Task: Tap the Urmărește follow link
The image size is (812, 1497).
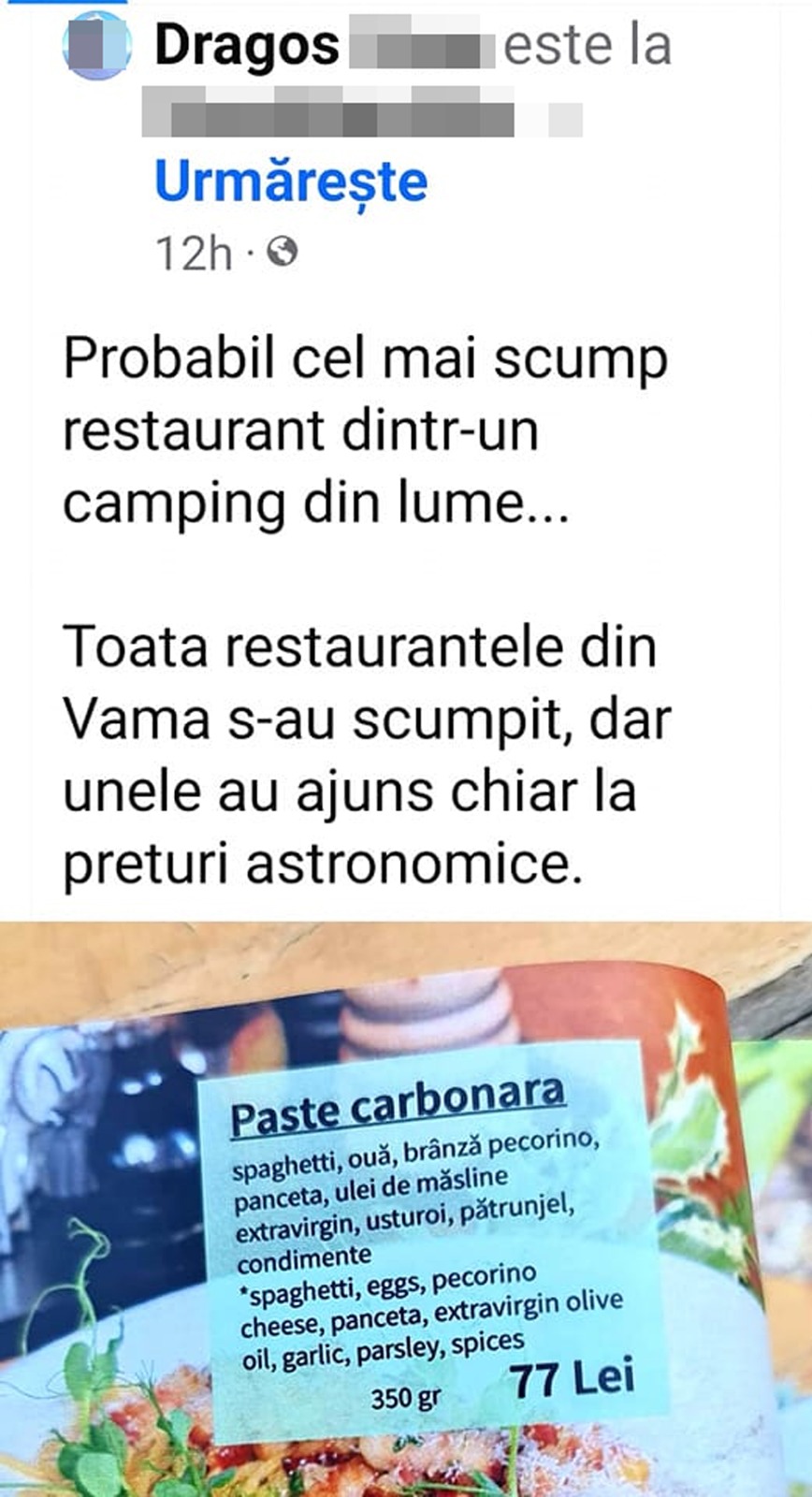Action: 291,182
